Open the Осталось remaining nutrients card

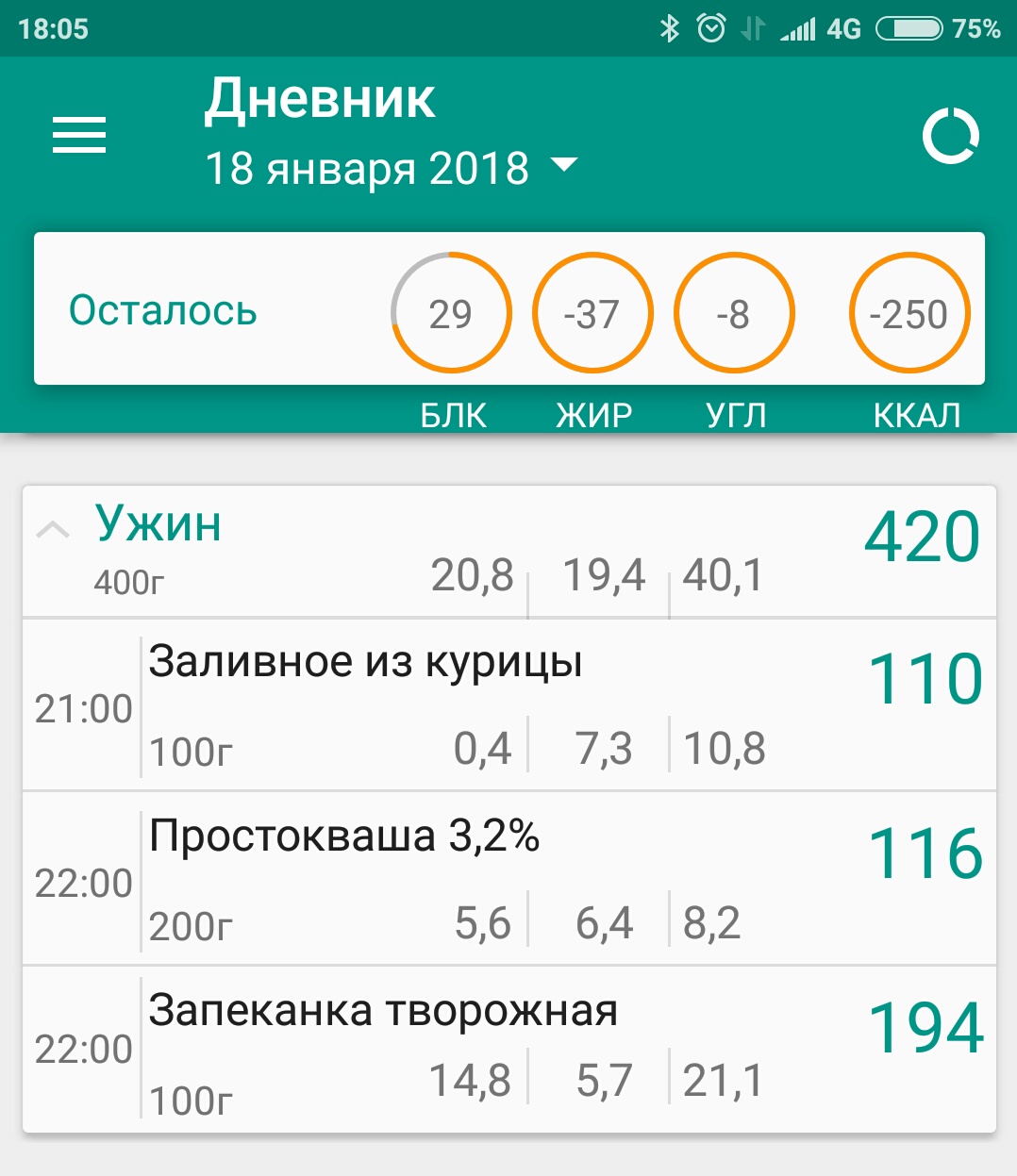(509, 309)
